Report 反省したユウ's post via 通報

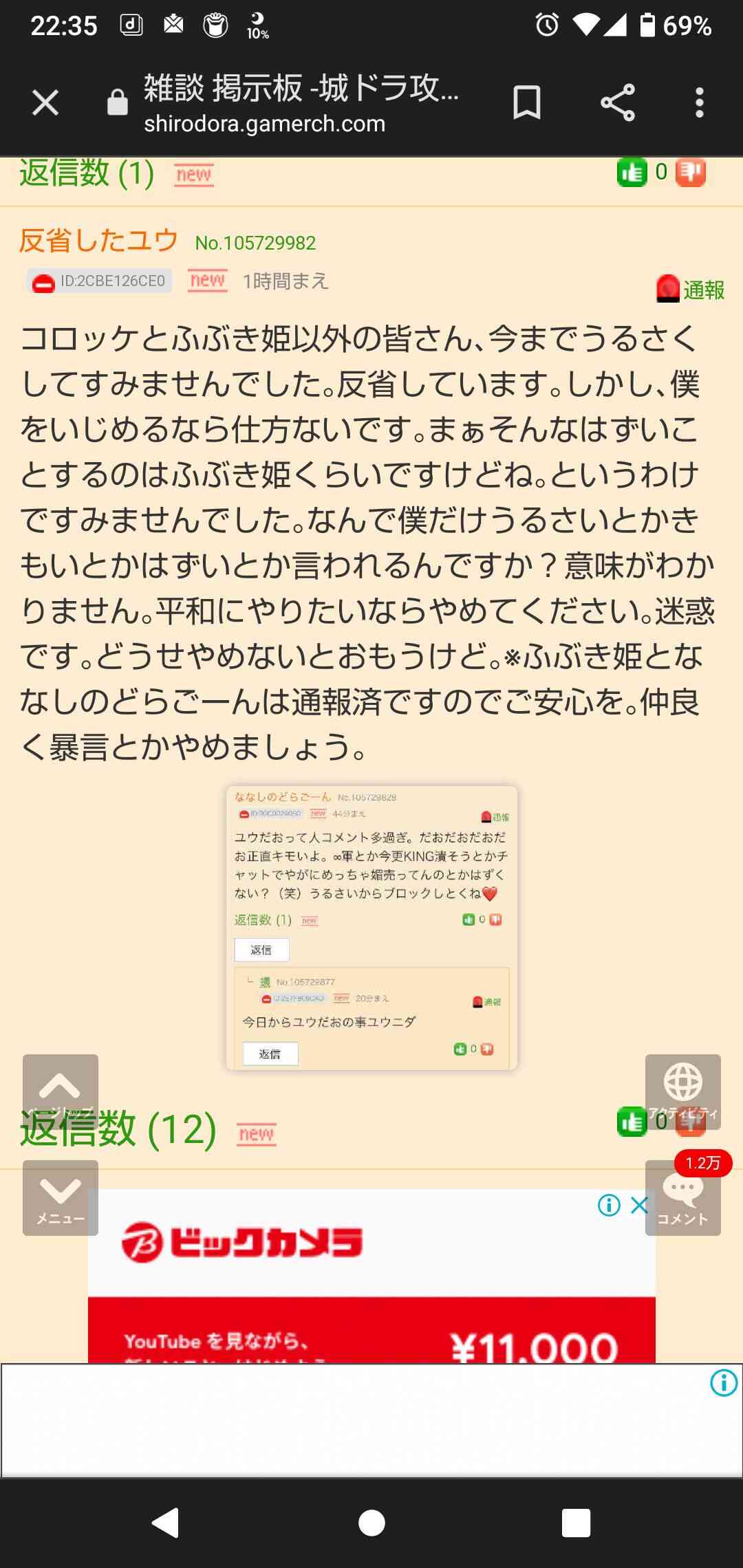[691, 290]
